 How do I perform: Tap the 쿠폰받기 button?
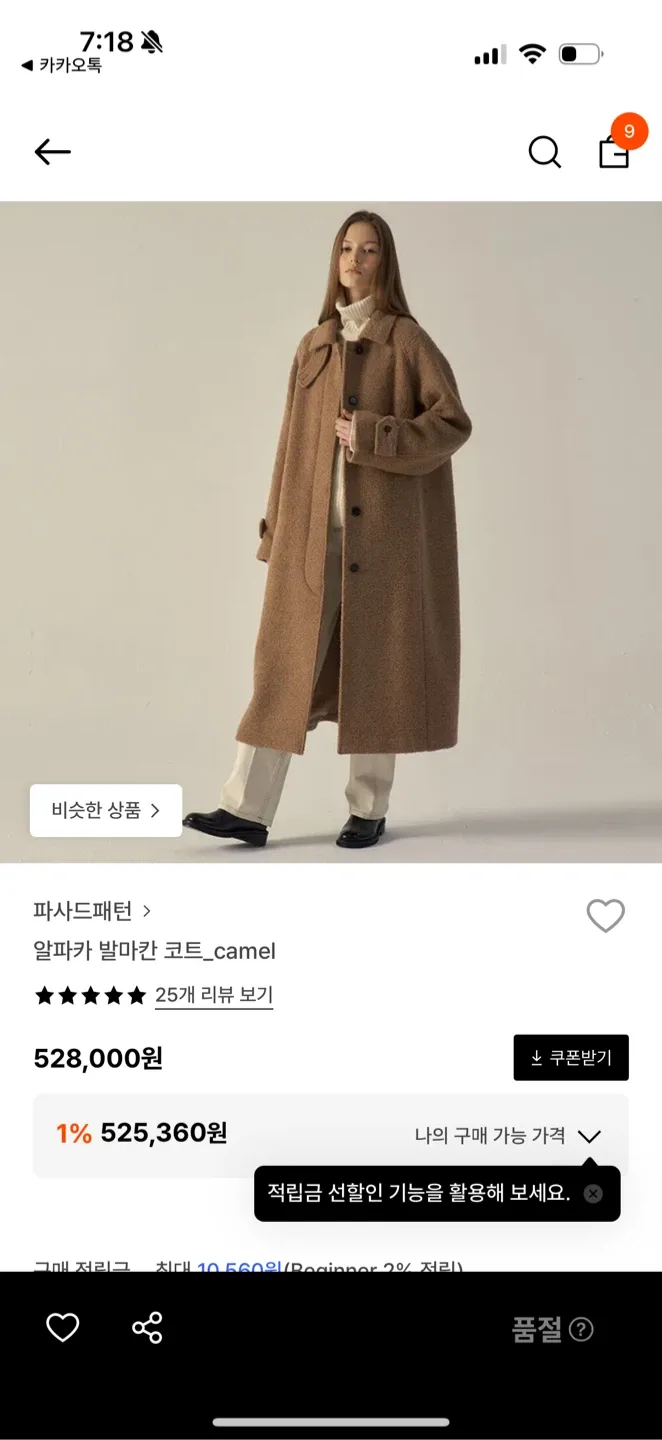click(571, 1058)
